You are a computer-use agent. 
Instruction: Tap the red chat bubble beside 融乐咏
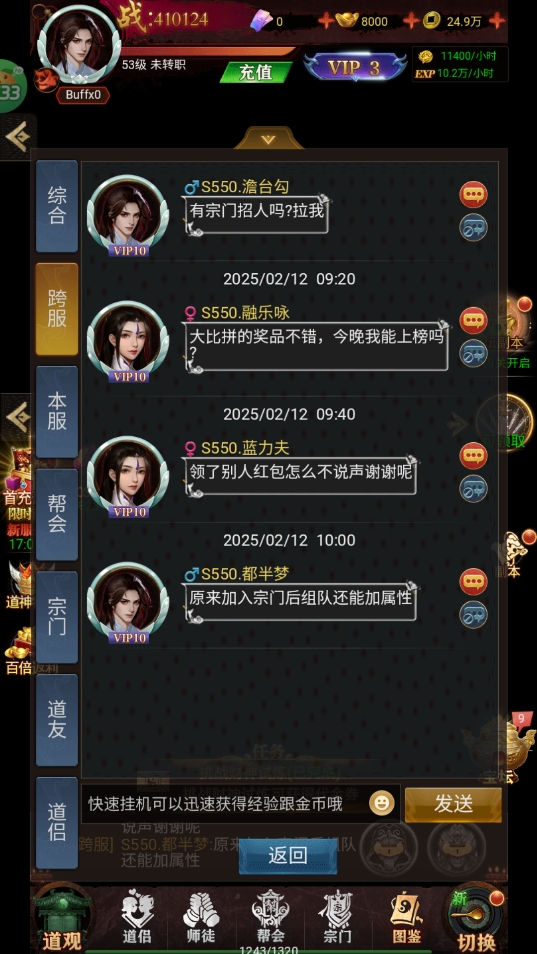(473, 321)
